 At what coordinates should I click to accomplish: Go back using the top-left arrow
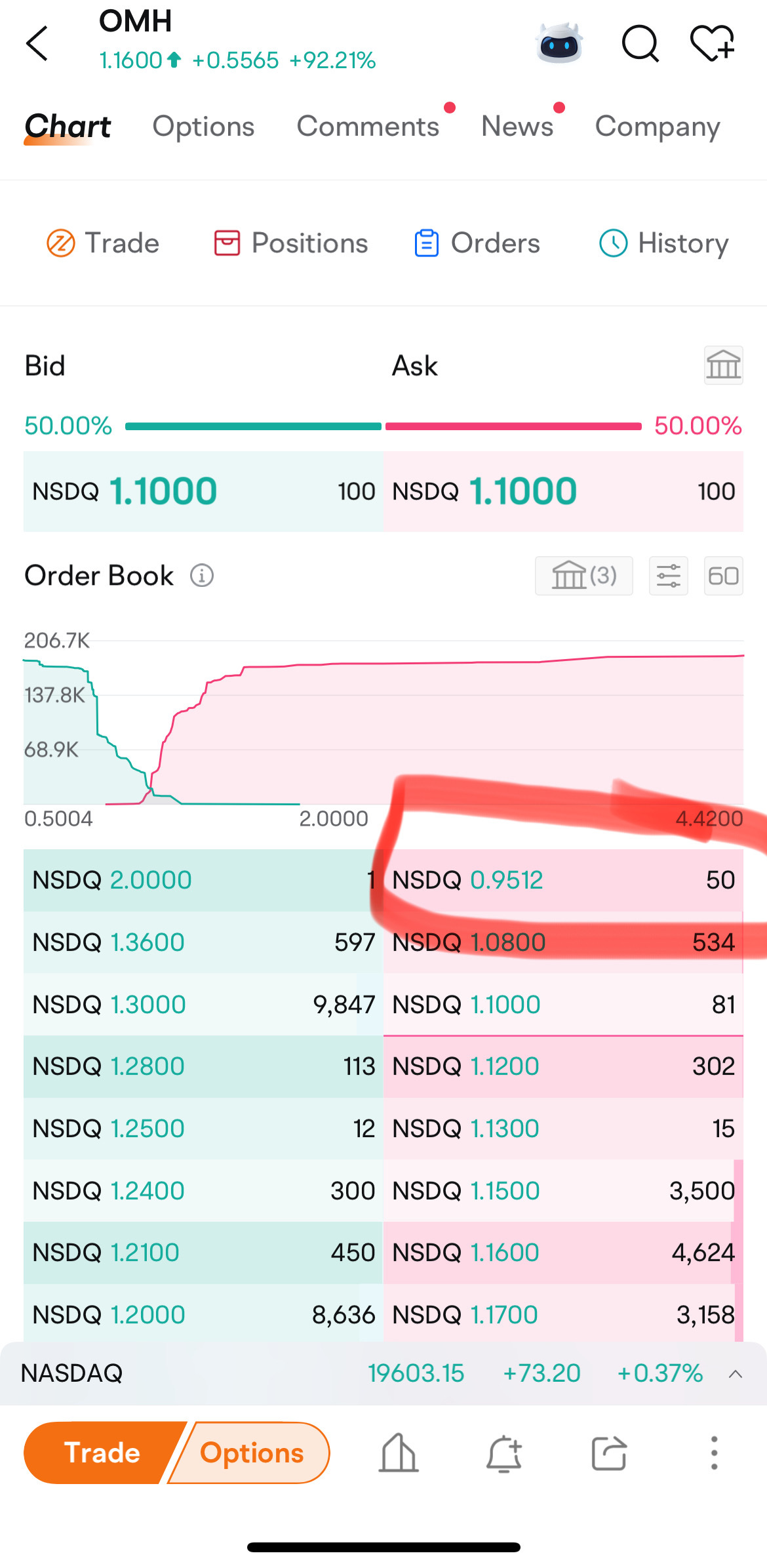(37, 43)
